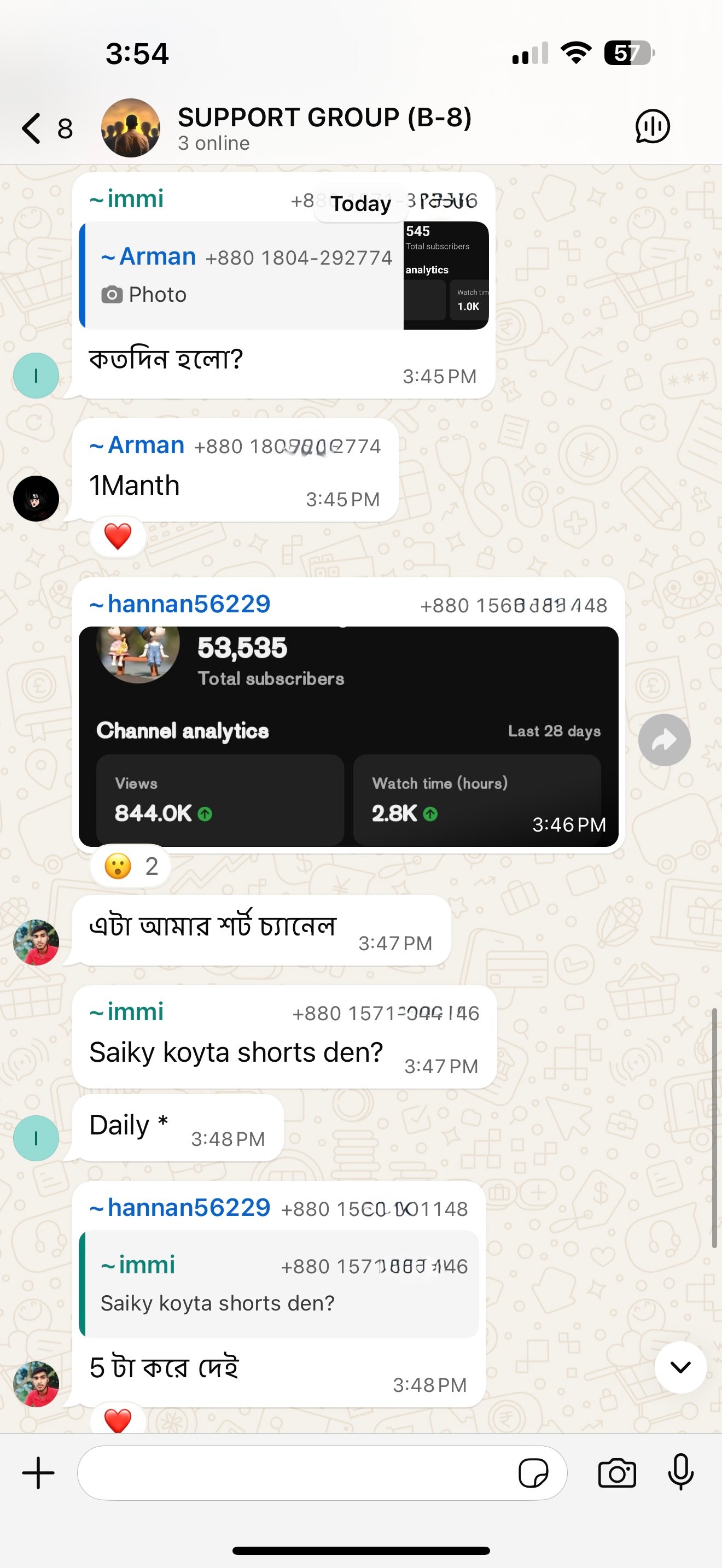The image size is (722, 1568).
Task: Record a voice message
Action: click(x=680, y=1473)
